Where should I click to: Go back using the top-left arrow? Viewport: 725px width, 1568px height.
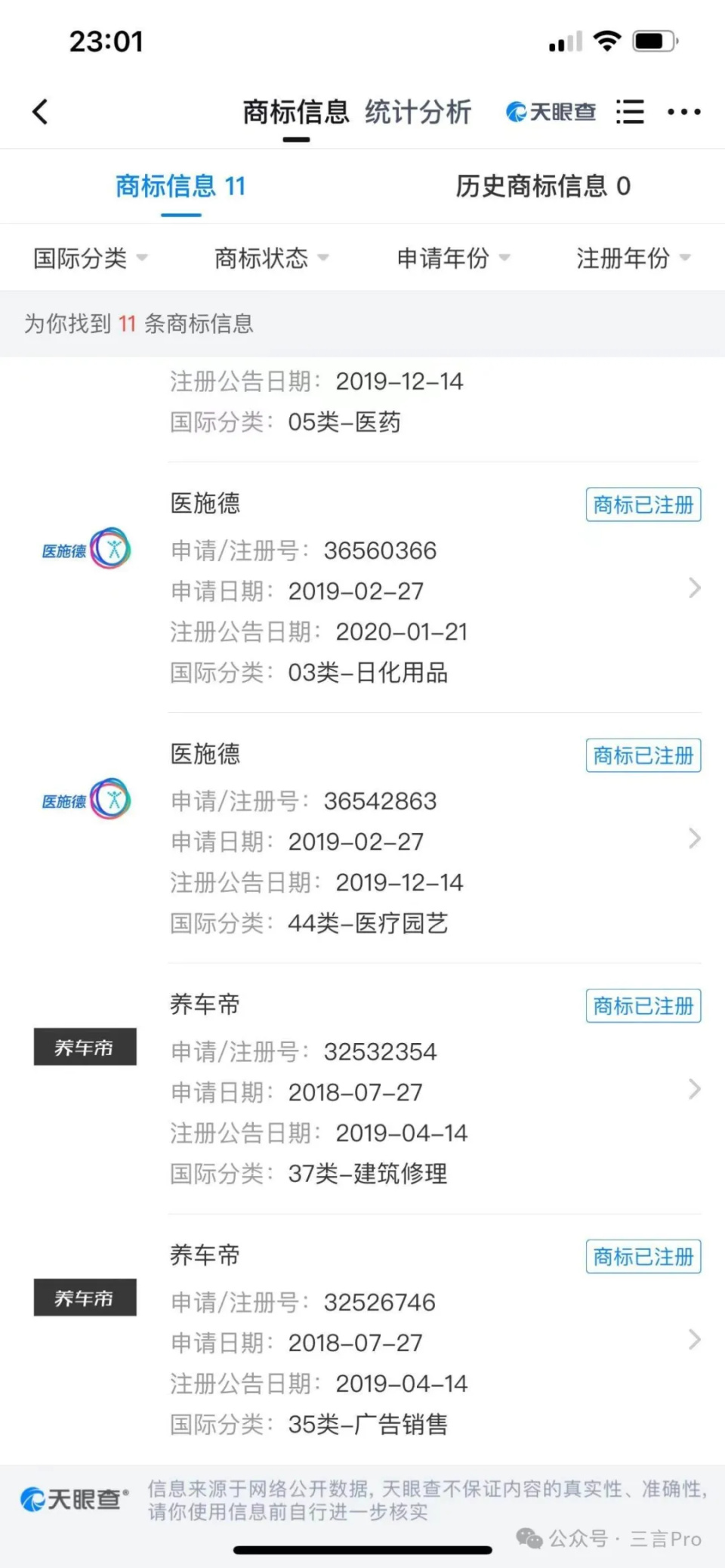click(x=41, y=112)
